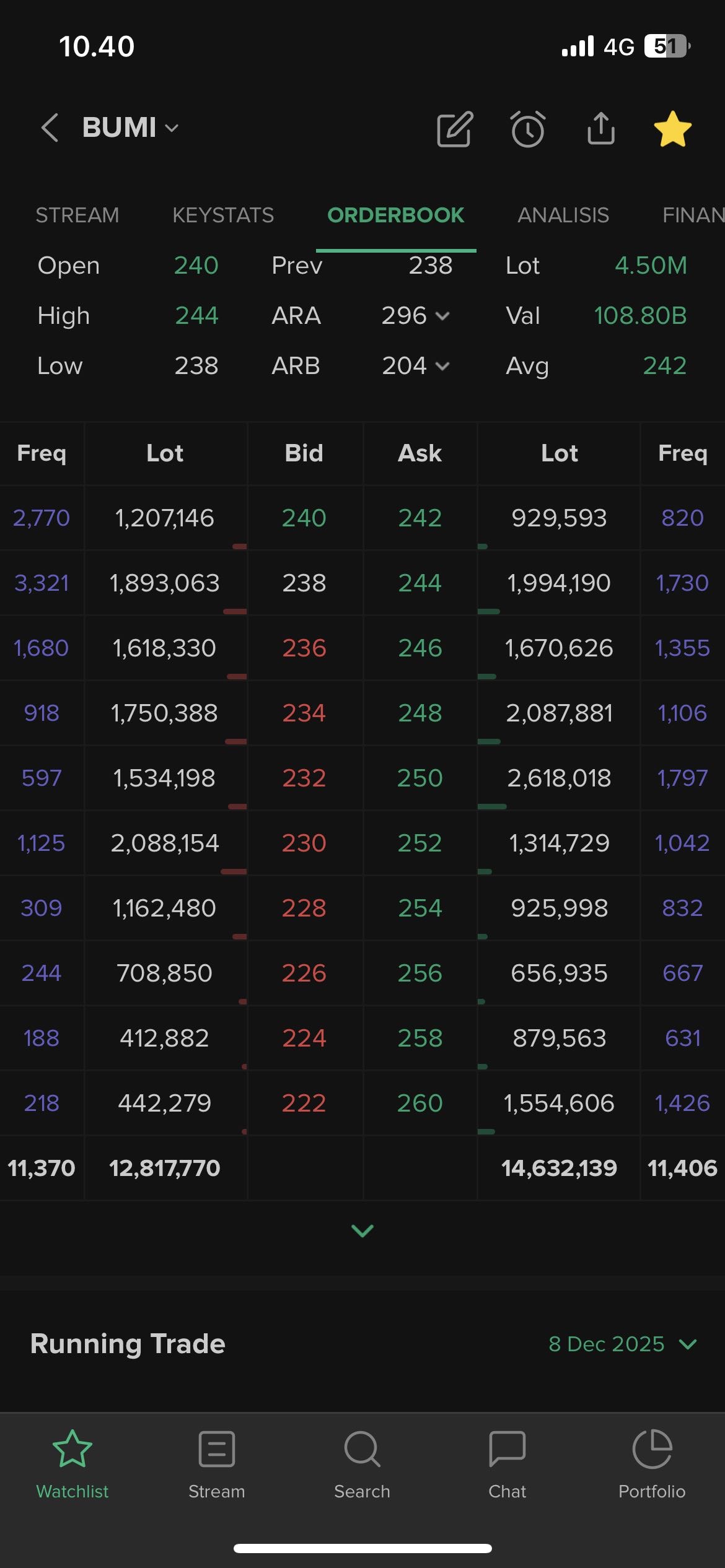Switch to the partially visible FINAN tab
The image size is (725, 1568).
[x=693, y=215]
